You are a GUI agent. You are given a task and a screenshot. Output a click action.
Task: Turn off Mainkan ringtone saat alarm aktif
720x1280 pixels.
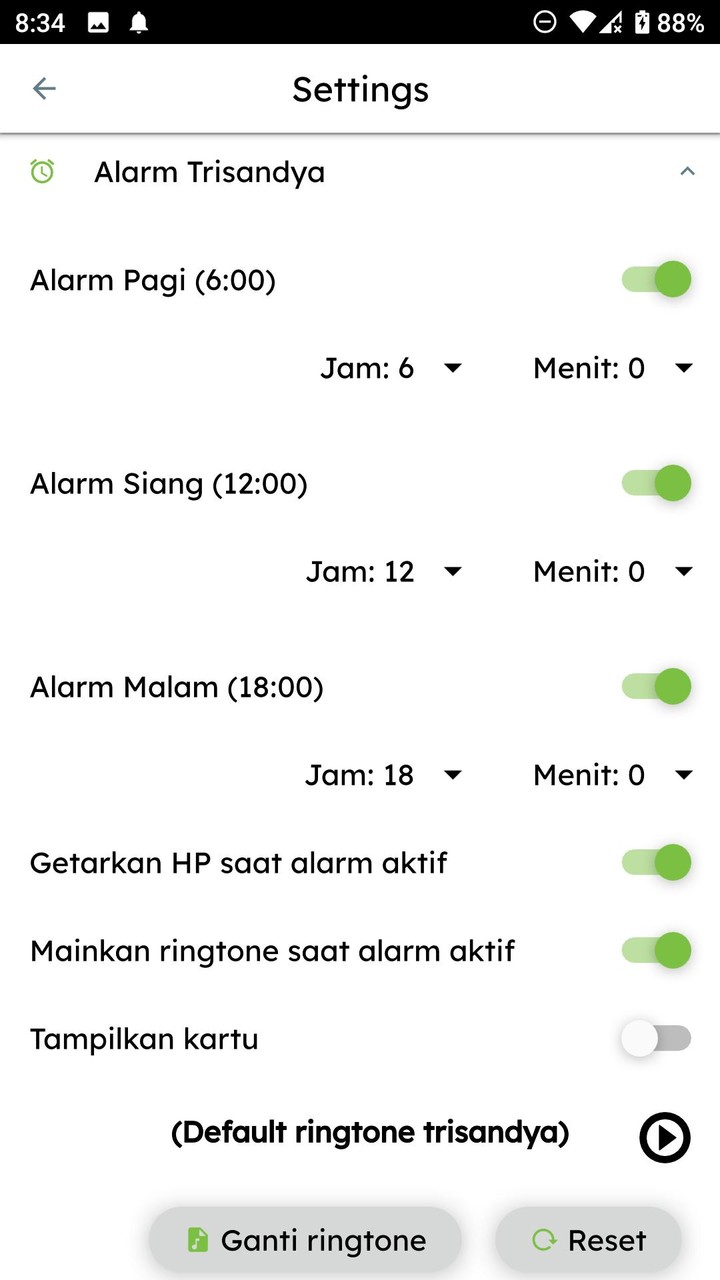[657, 950]
